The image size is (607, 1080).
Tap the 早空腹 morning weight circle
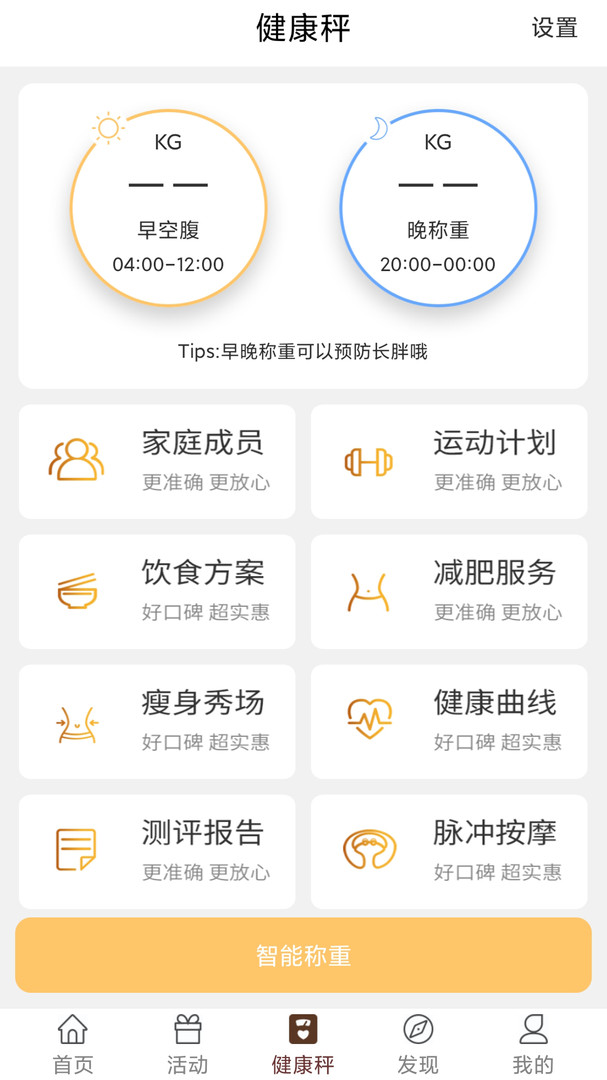point(168,208)
